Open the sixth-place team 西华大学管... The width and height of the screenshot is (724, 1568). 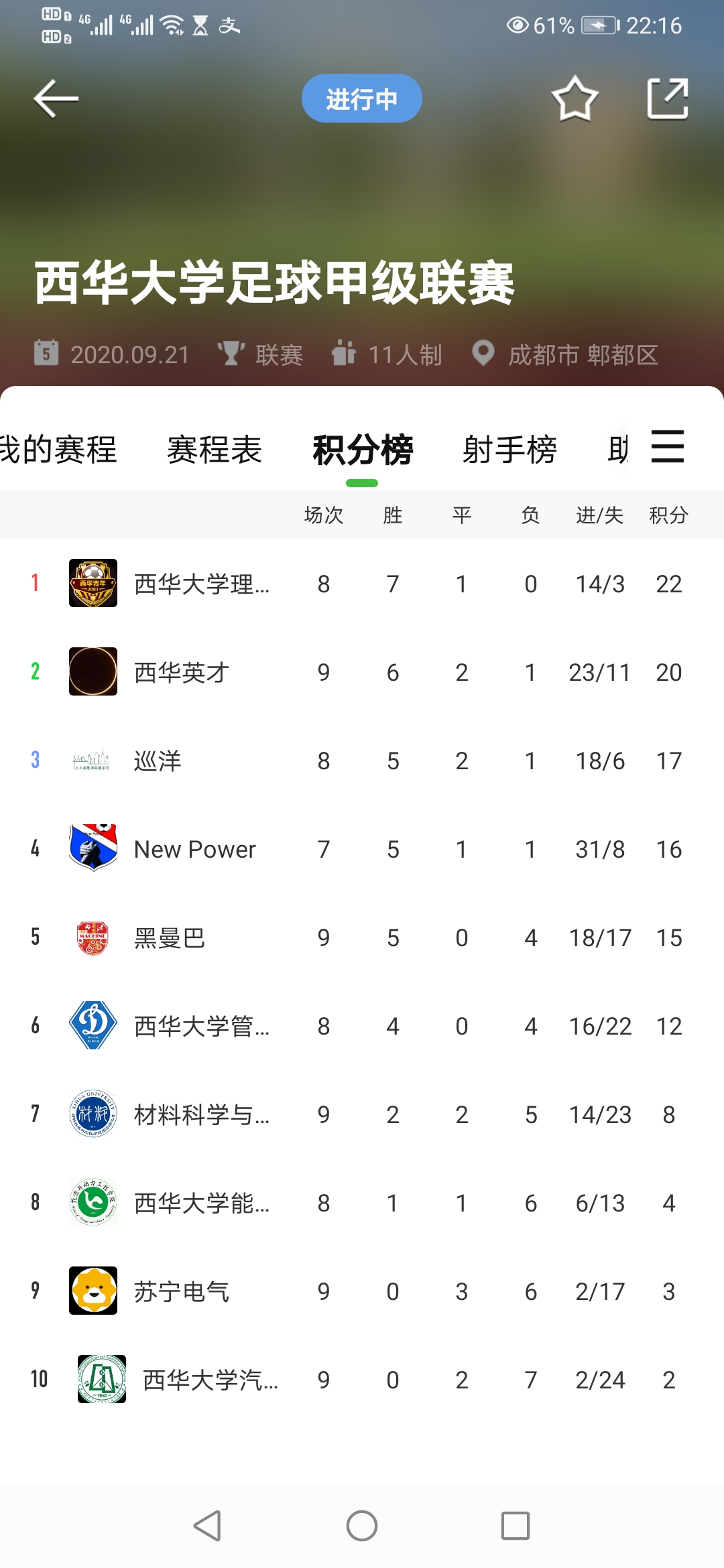(x=362, y=1026)
